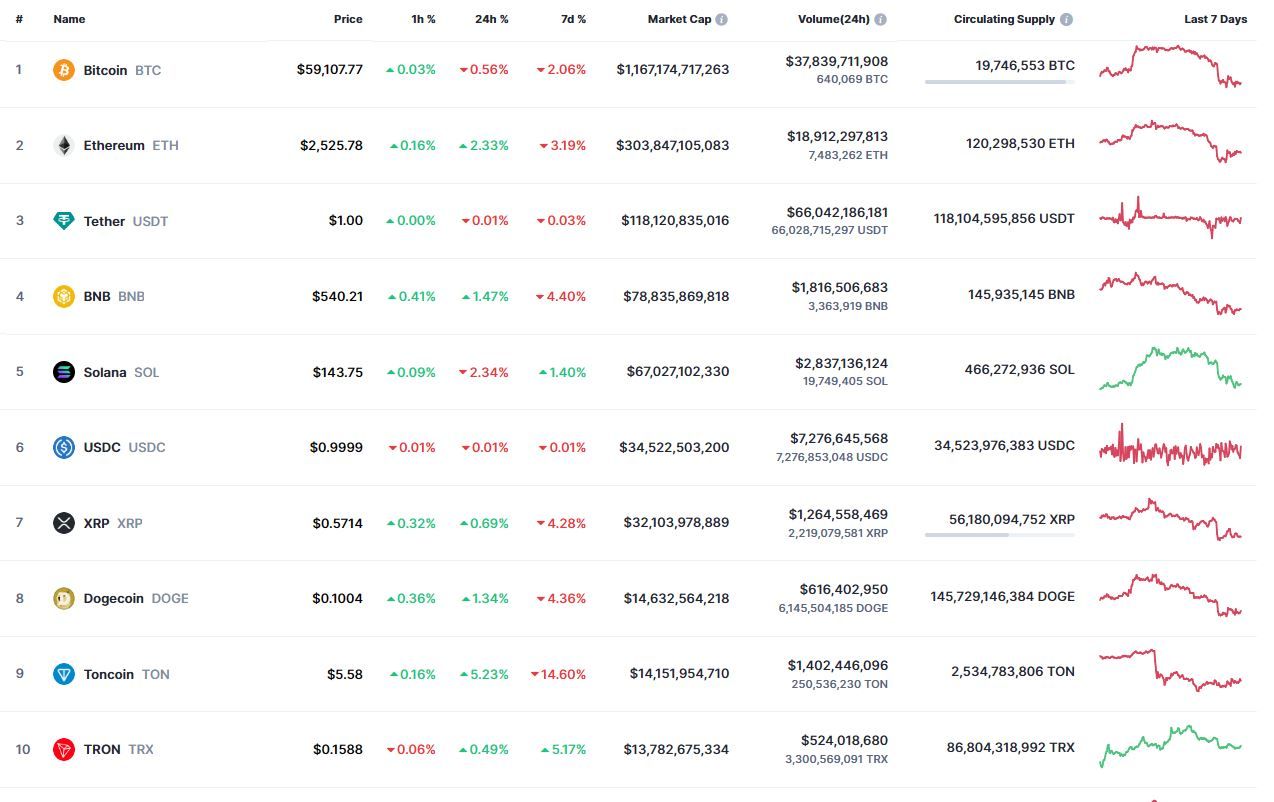Sort by rank number column

pos(19,19)
